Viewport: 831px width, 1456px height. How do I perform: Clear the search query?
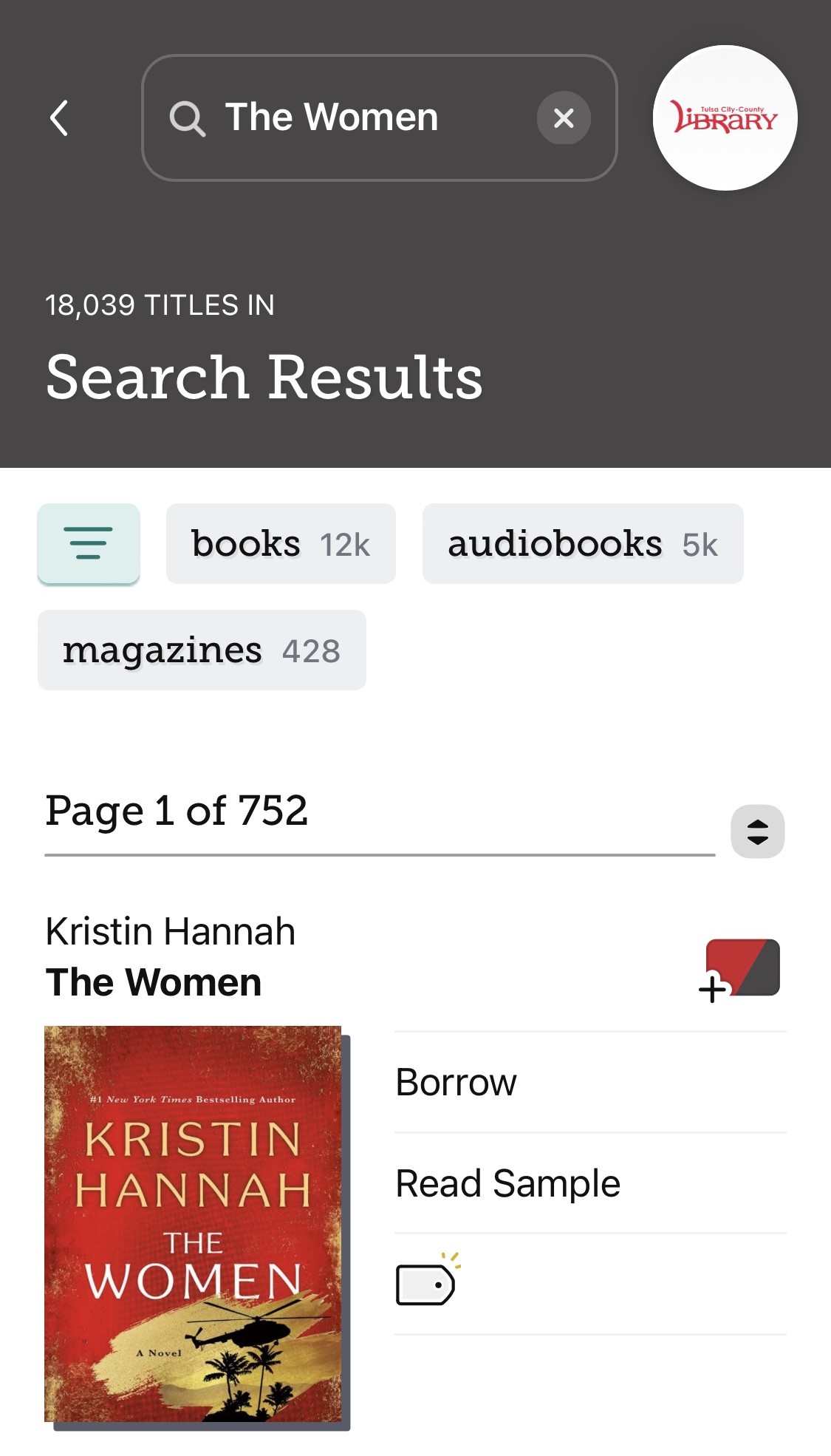tap(563, 118)
